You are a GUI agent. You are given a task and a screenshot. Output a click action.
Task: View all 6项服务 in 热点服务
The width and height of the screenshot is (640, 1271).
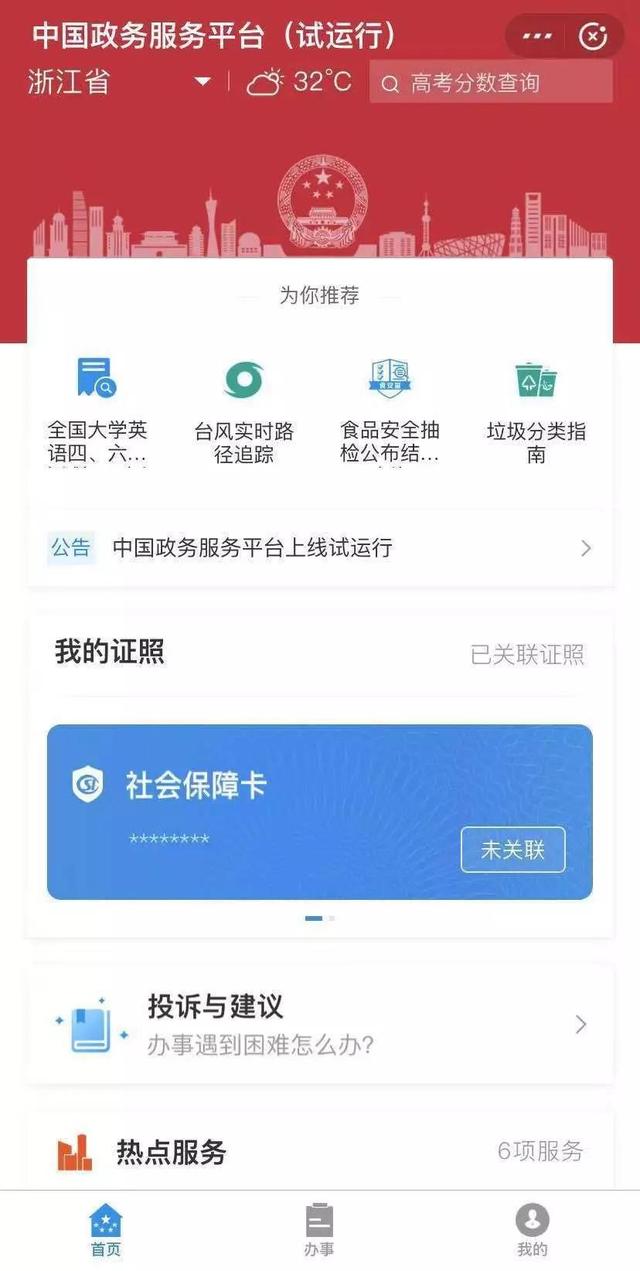540,1151
